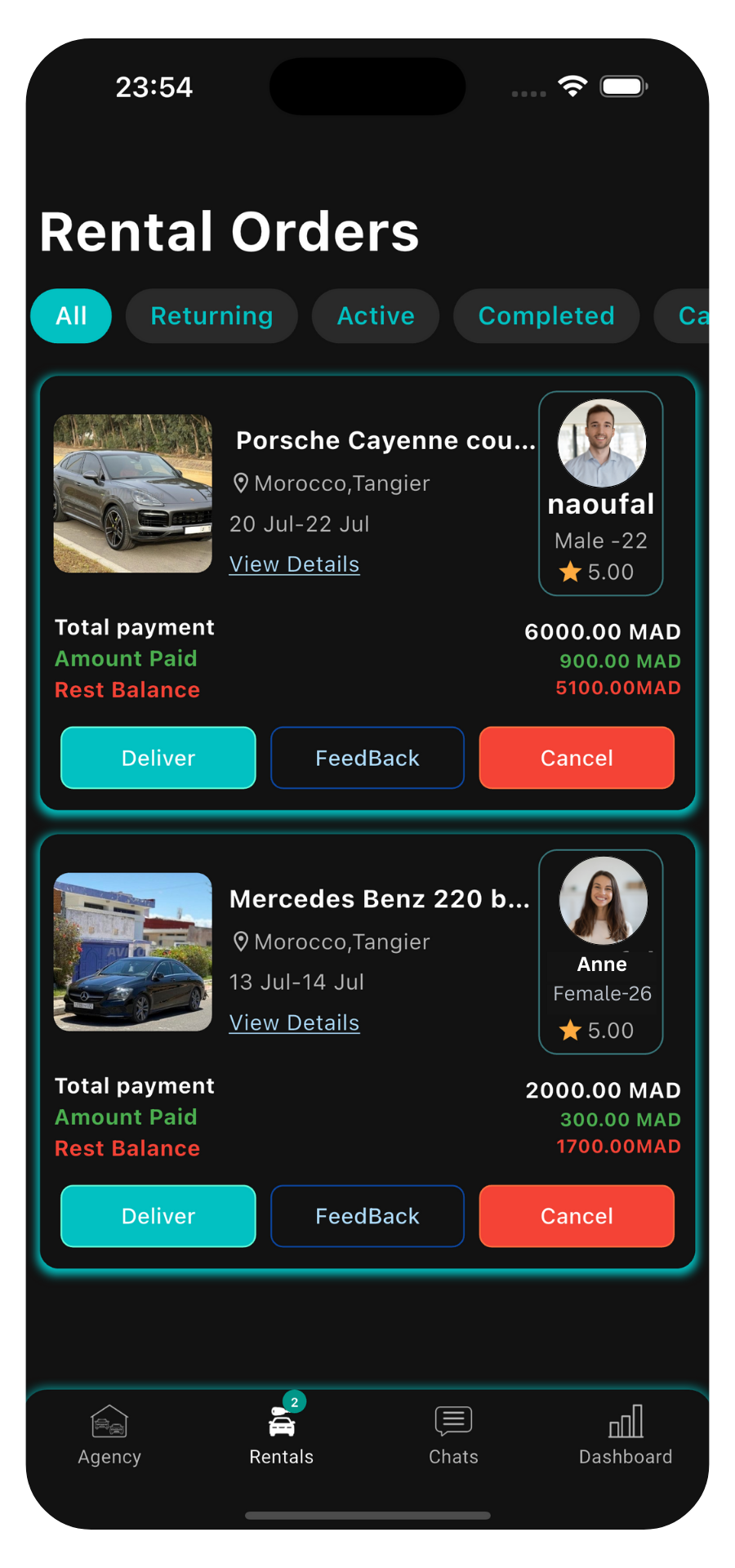Open View Details for the Porsche Cayenne
The width and height of the screenshot is (735, 1568).
tap(294, 563)
